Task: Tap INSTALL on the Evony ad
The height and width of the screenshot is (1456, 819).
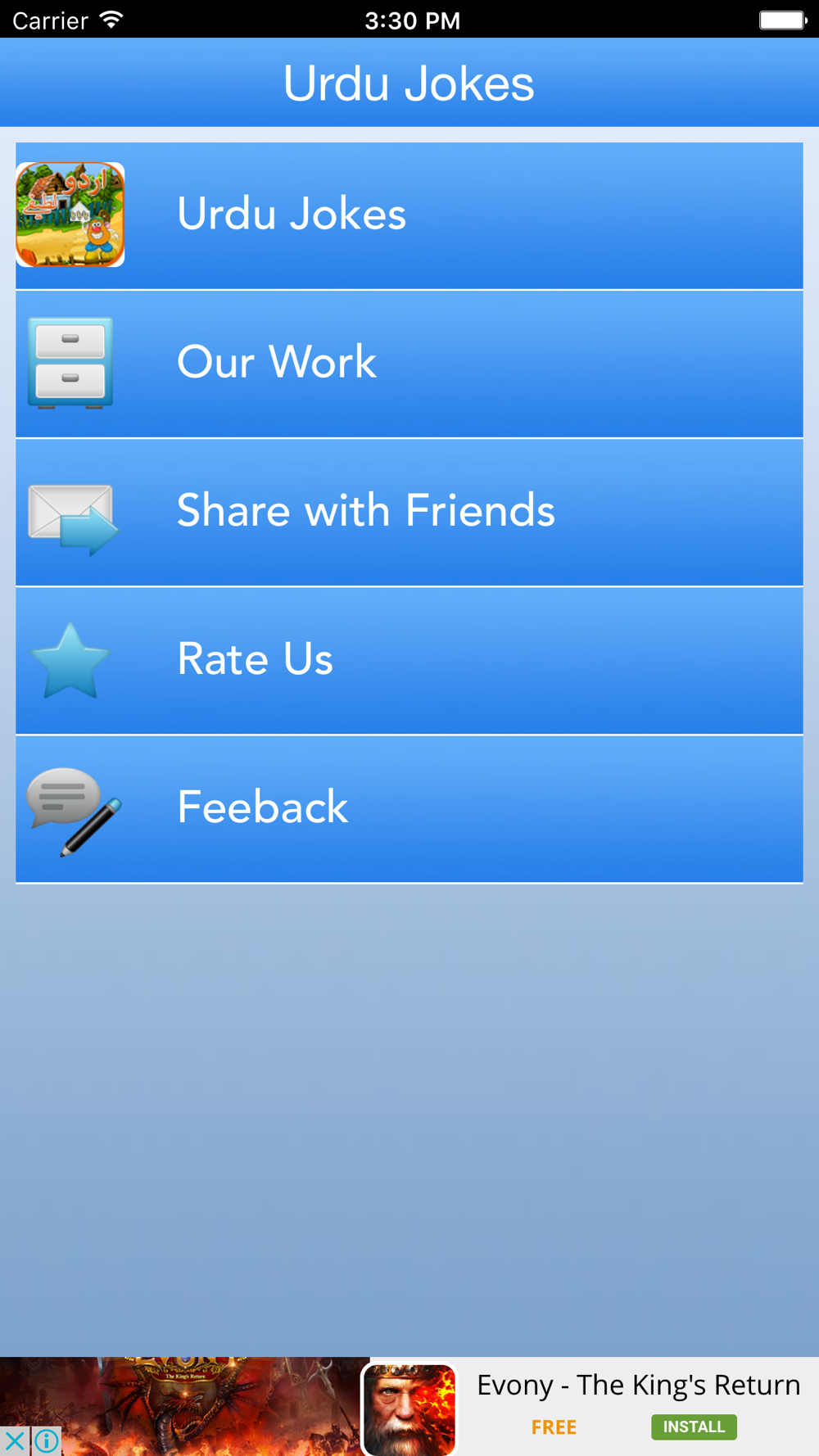Action: coord(694,1427)
